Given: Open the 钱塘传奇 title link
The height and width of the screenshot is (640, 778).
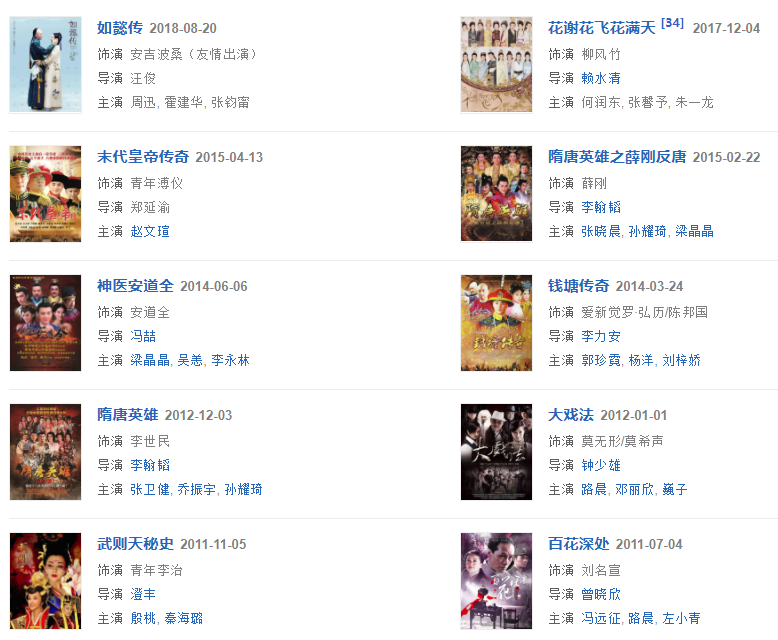Looking at the screenshot, I should 578,286.
